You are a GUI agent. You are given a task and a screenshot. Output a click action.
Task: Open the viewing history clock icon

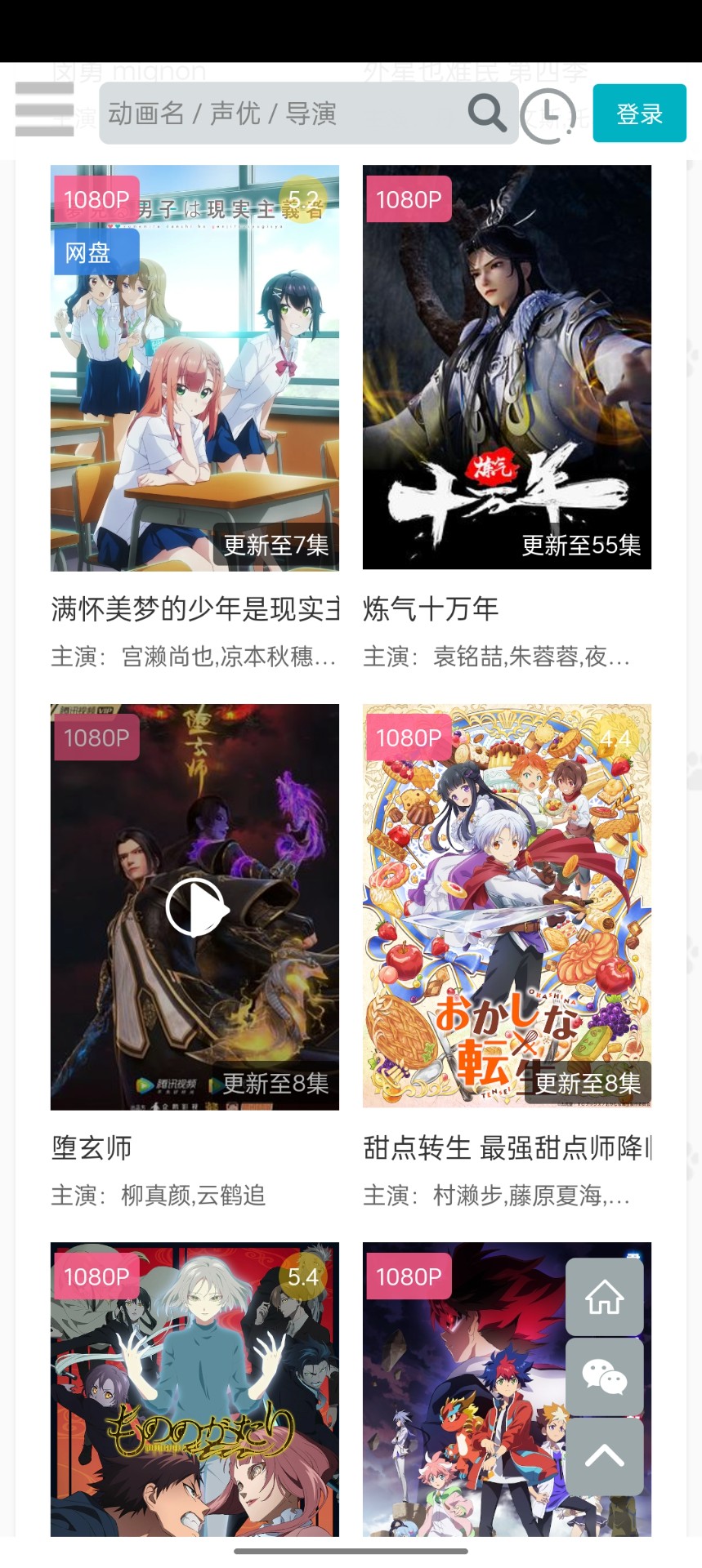(548, 113)
